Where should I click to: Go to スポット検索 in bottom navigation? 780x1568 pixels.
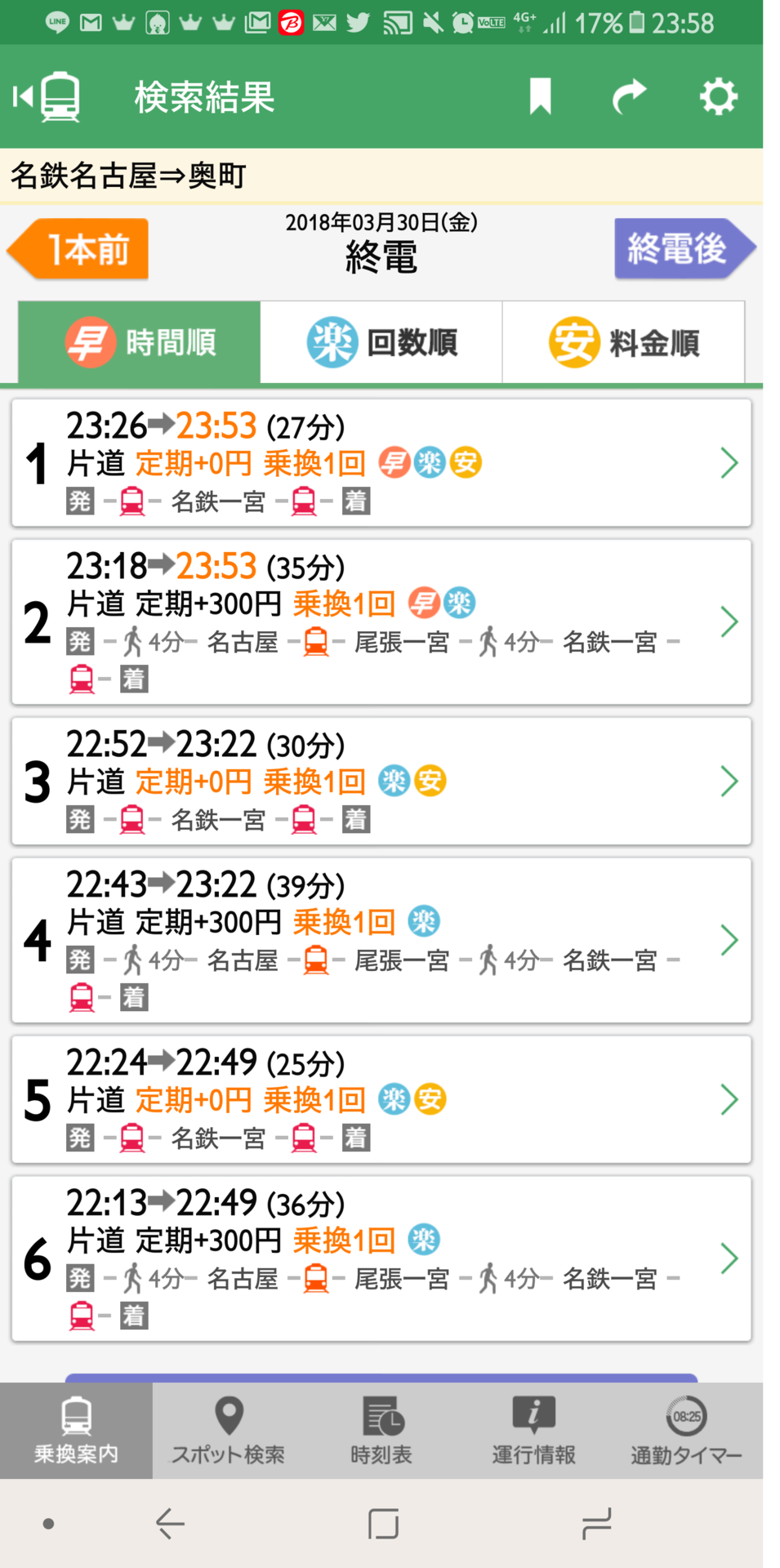coord(229,1431)
